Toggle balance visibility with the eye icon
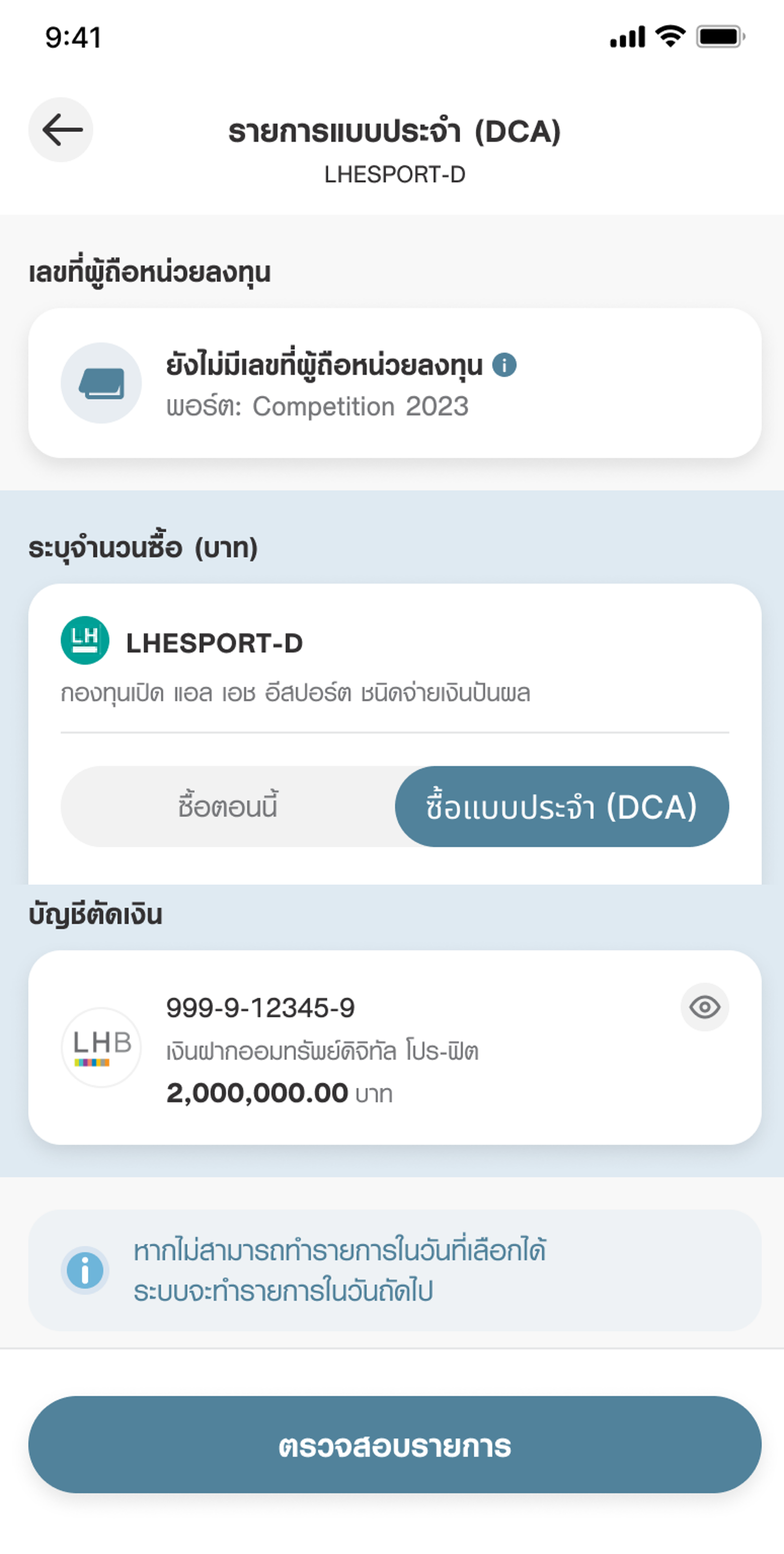 coord(705,1007)
